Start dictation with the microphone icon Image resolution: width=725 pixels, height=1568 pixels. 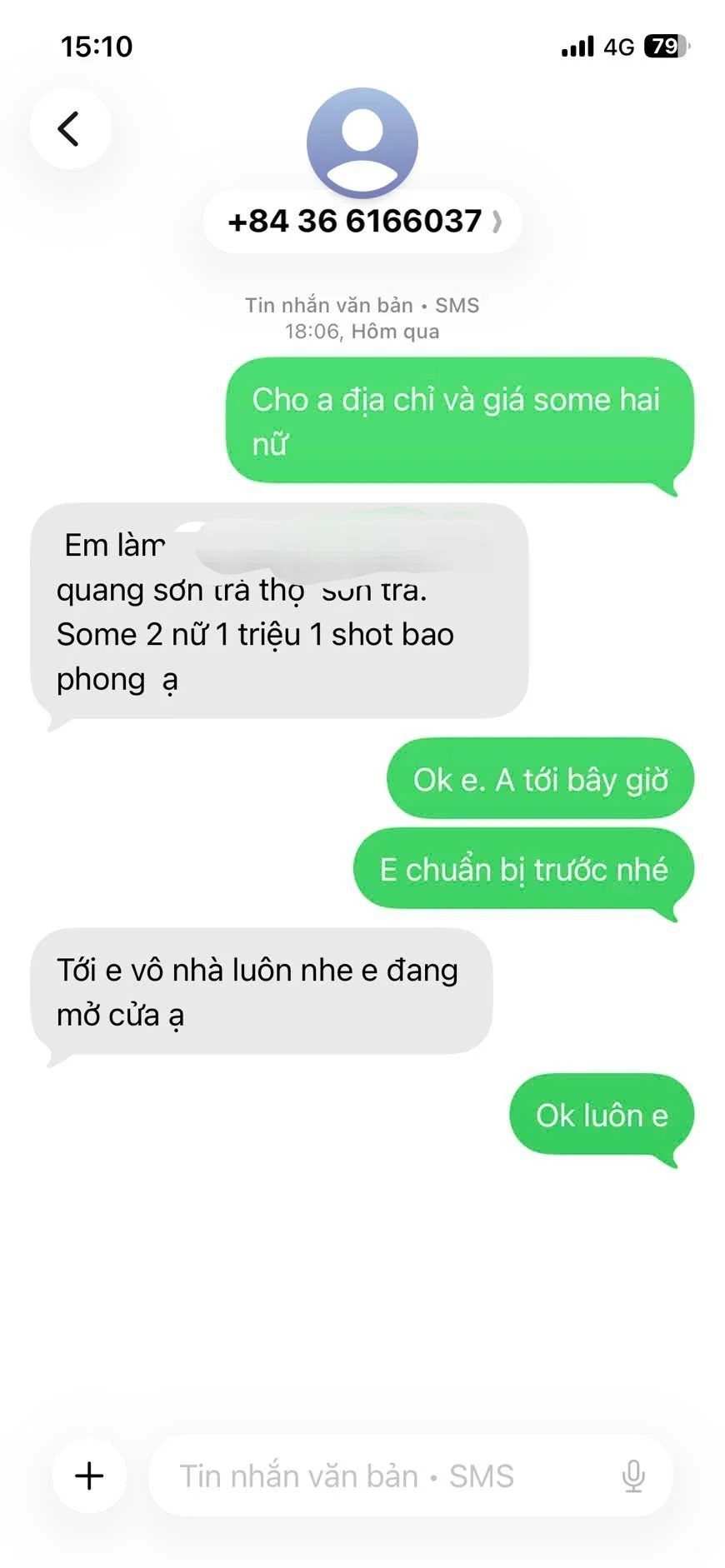[x=633, y=1476]
